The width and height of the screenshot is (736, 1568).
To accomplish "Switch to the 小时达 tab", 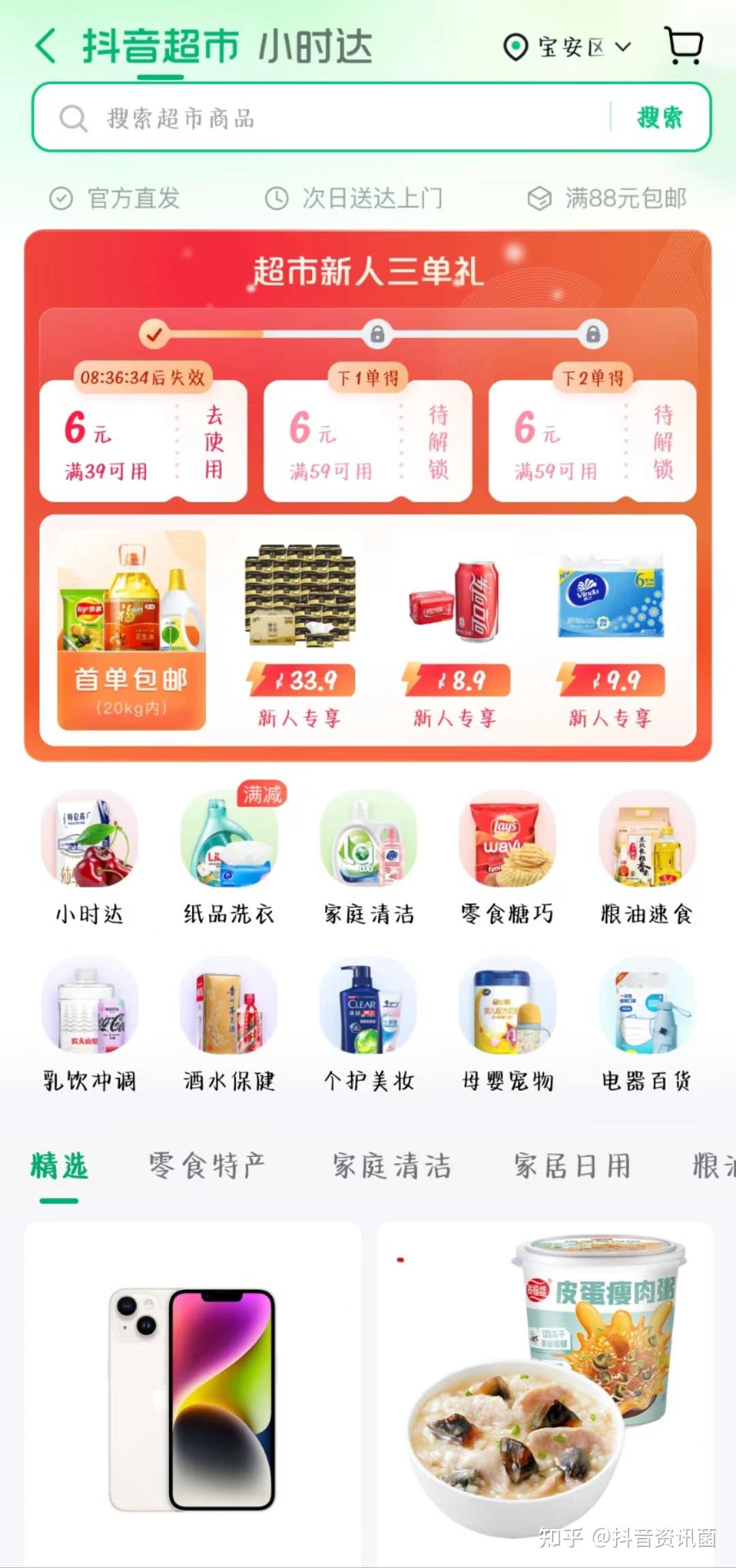I will [316, 47].
